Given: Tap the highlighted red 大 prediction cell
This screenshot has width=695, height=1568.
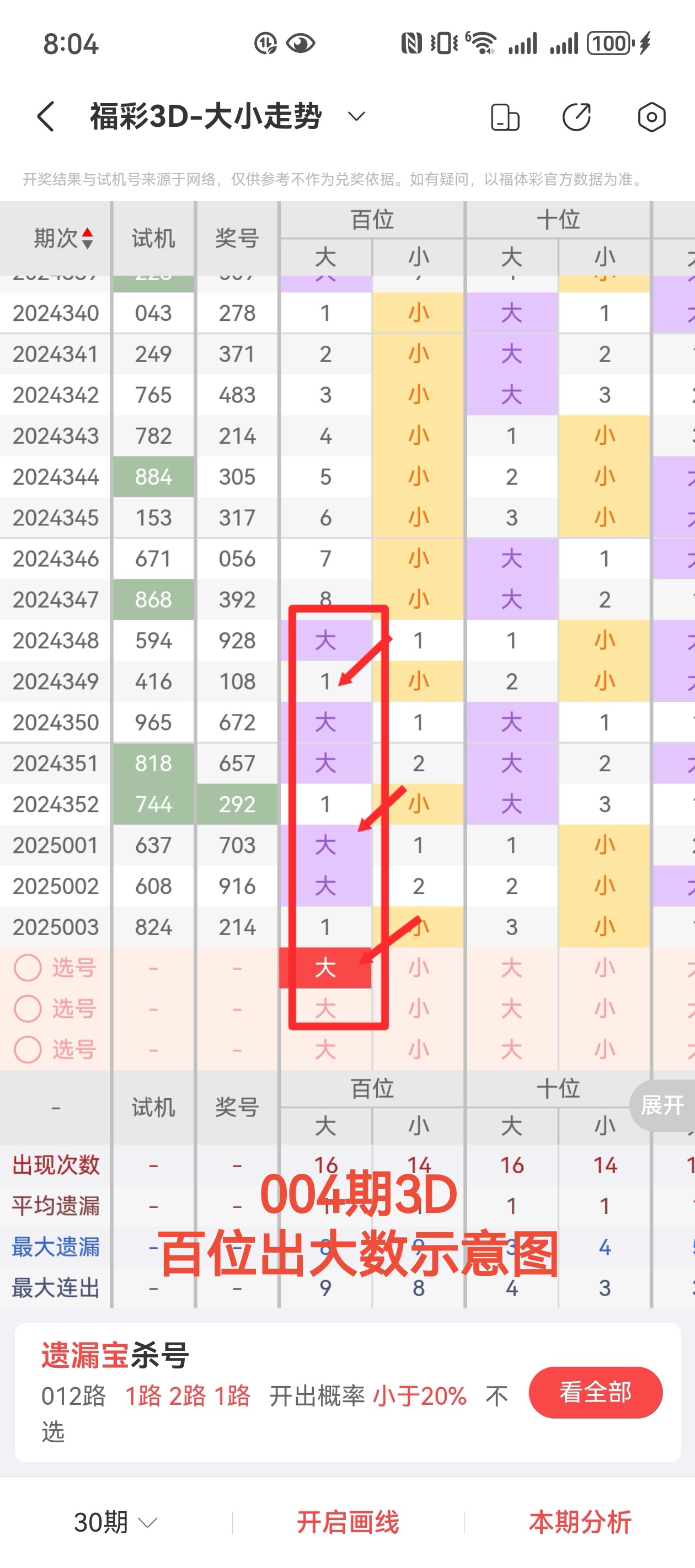Looking at the screenshot, I should (326, 968).
